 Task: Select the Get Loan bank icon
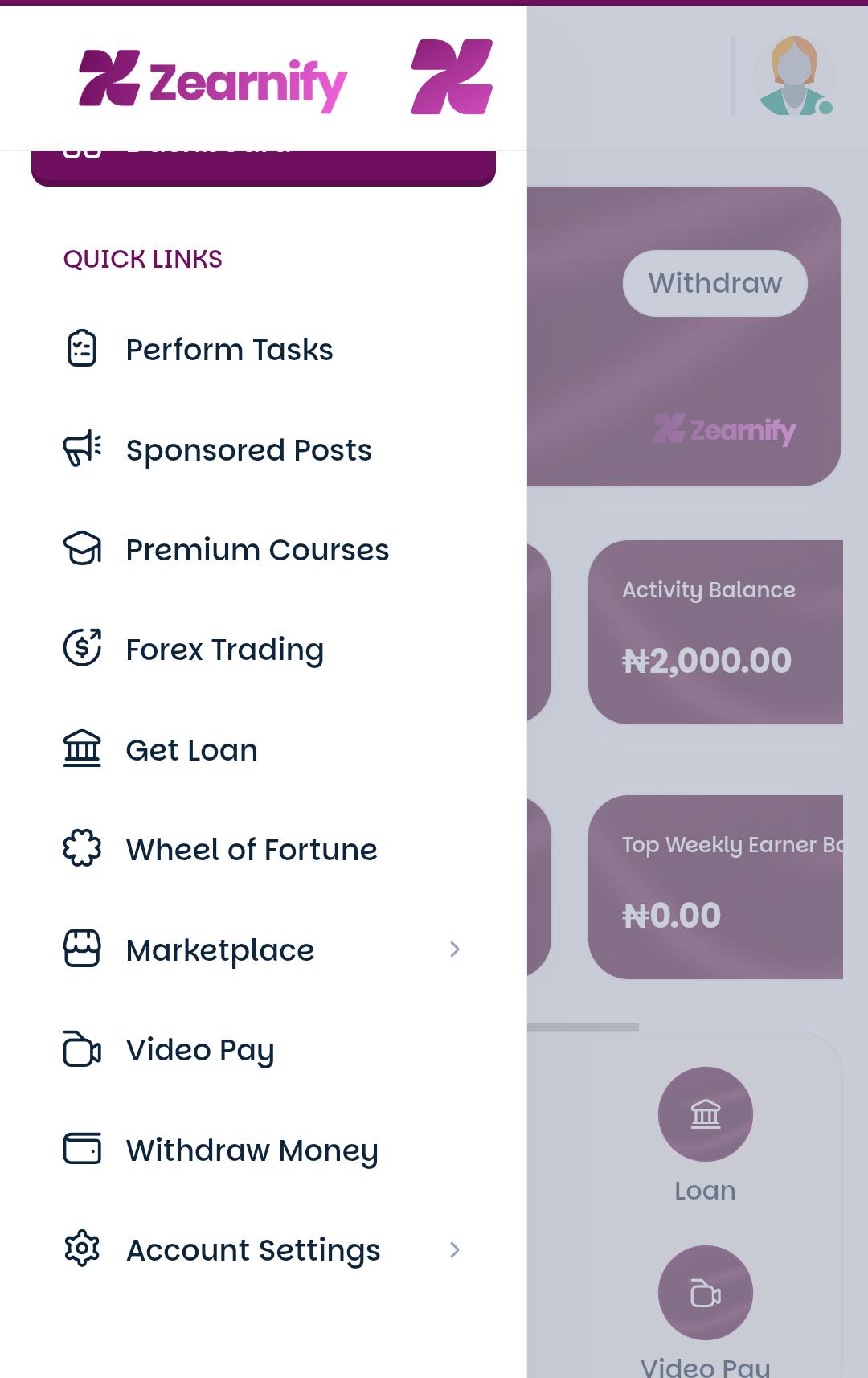point(80,748)
